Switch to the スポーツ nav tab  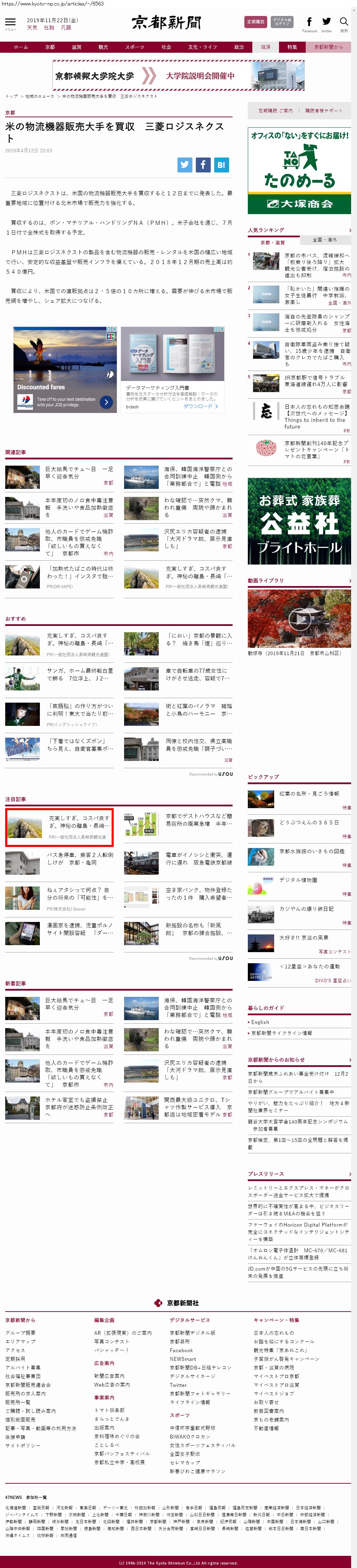134,47
